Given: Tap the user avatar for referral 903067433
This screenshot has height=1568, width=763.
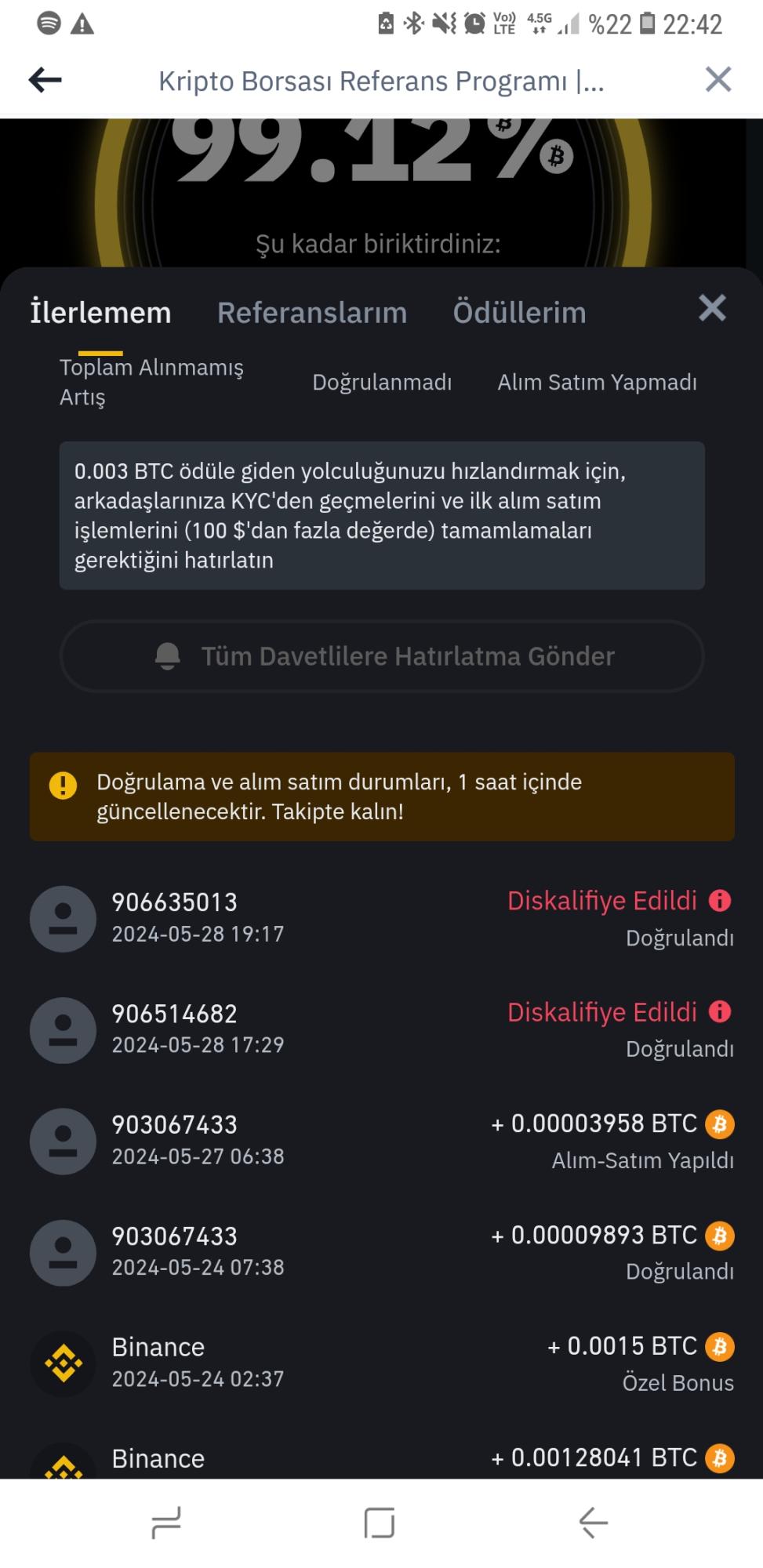Looking at the screenshot, I should (63, 1141).
